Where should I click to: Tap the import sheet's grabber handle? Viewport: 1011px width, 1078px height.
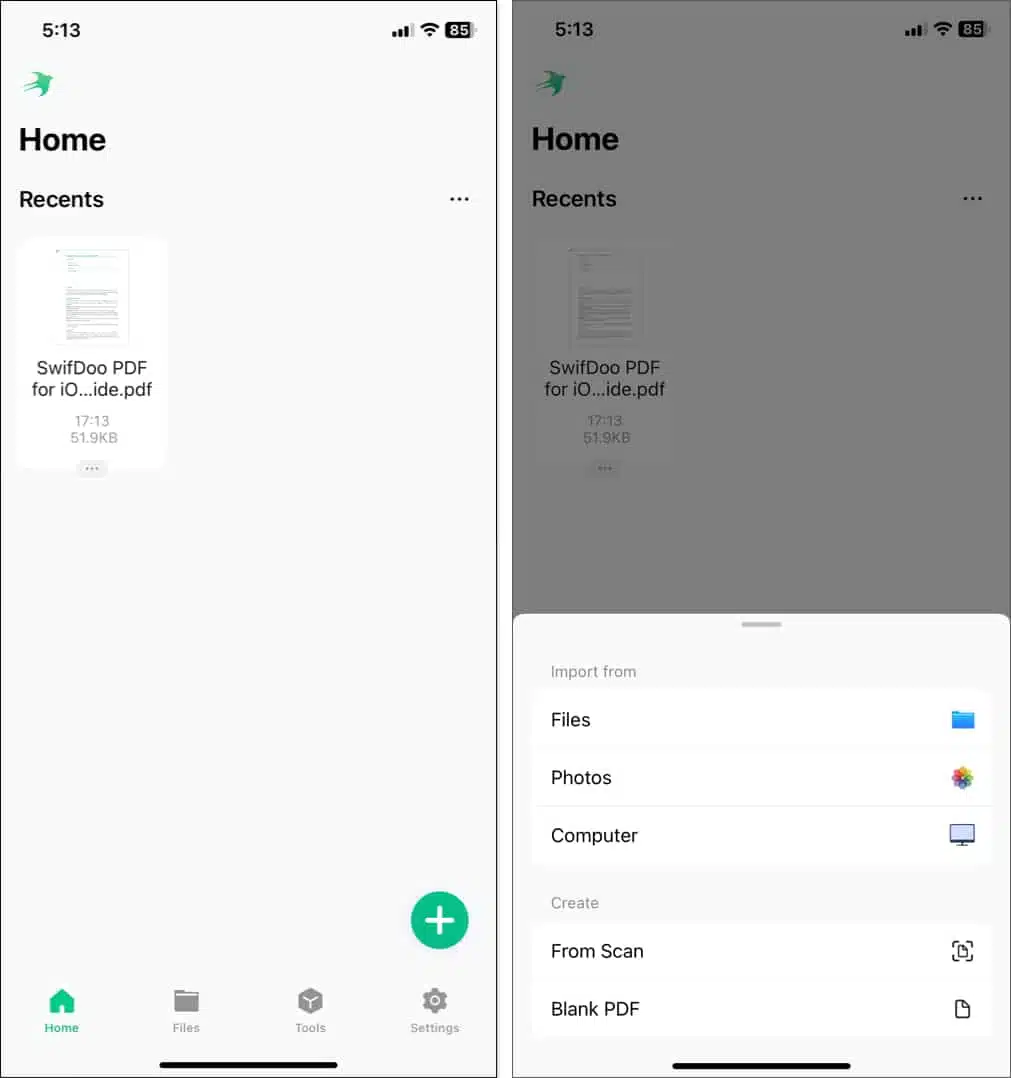761,625
